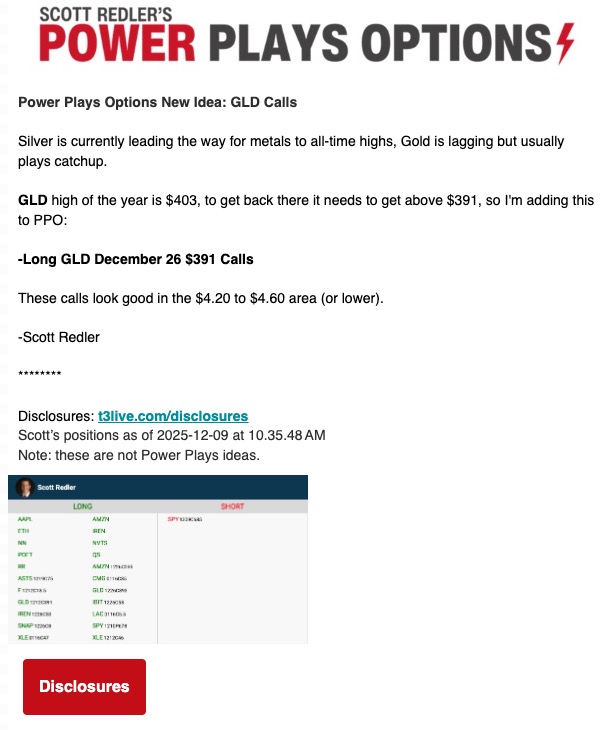Tap the red Disclosures button
Screen dimensions: 613x730
click(84, 687)
